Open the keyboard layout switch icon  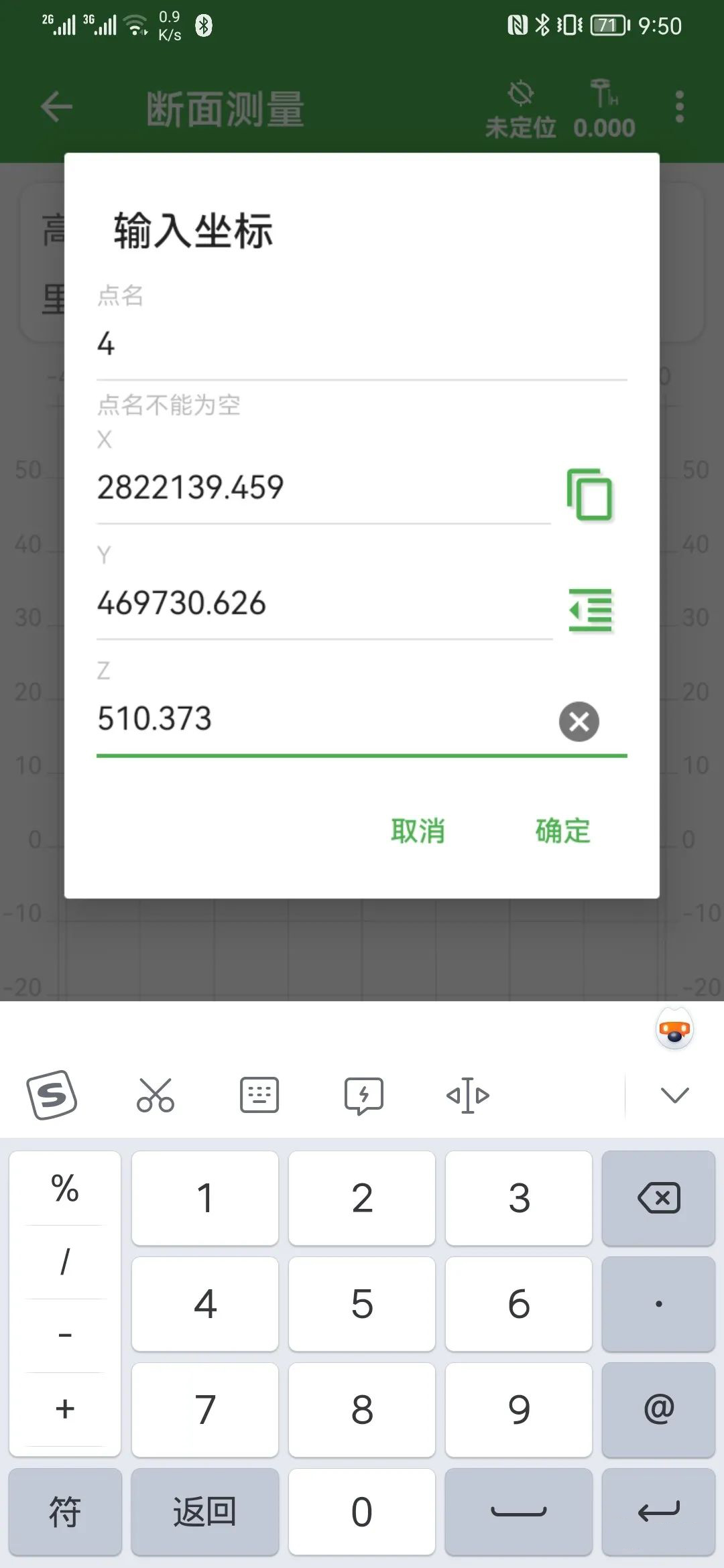coord(259,1095)
